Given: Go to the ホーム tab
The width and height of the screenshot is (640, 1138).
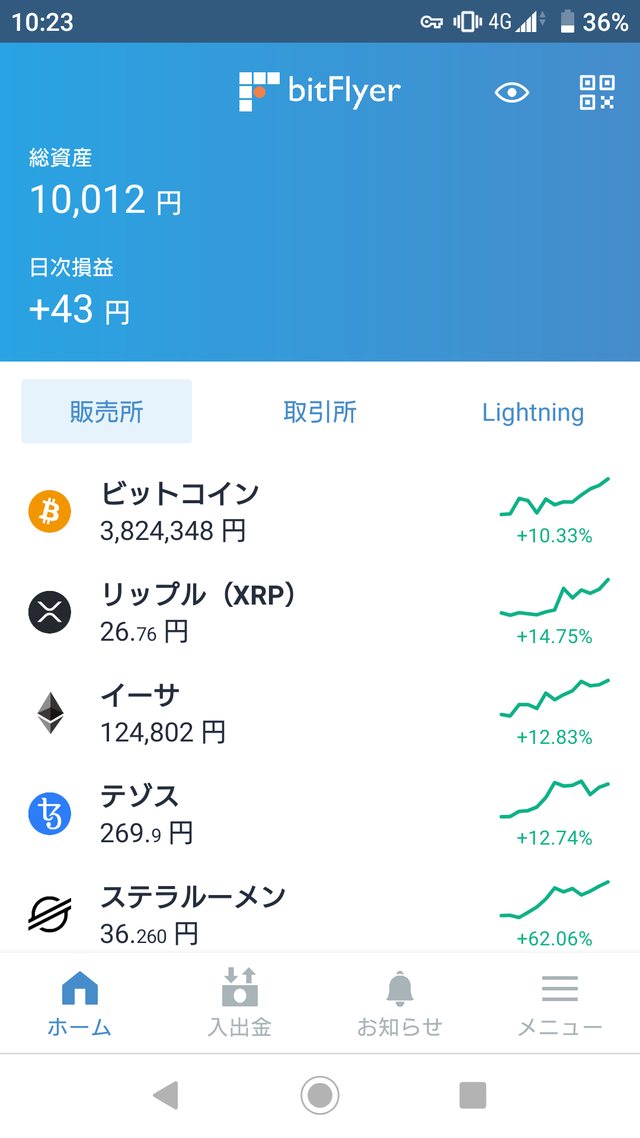Looking at the screenshot, I should (x=80, y=1003).
